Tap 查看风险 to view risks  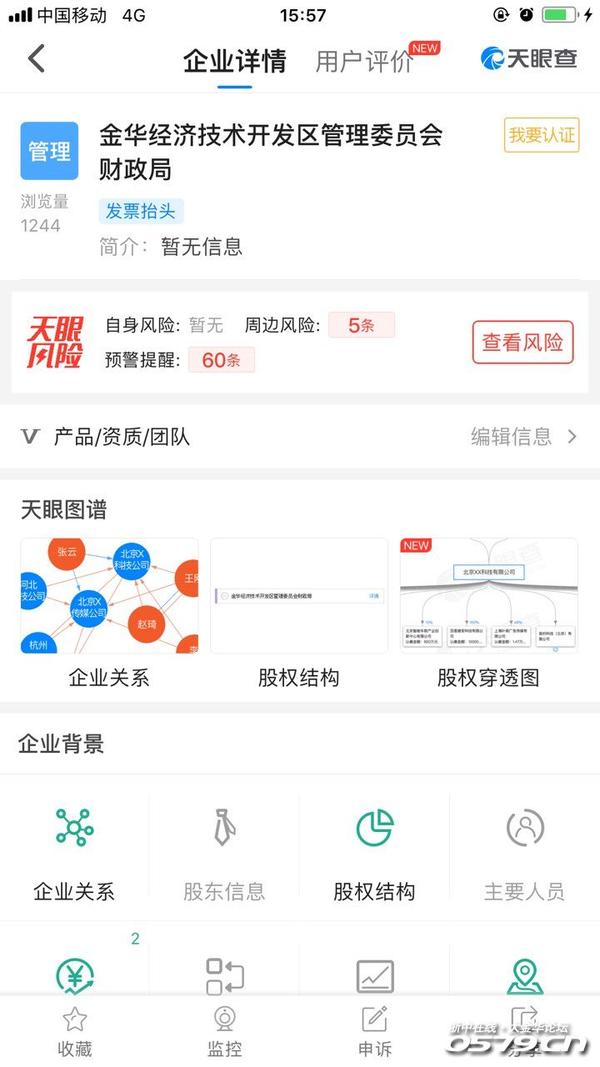point(522,342)
